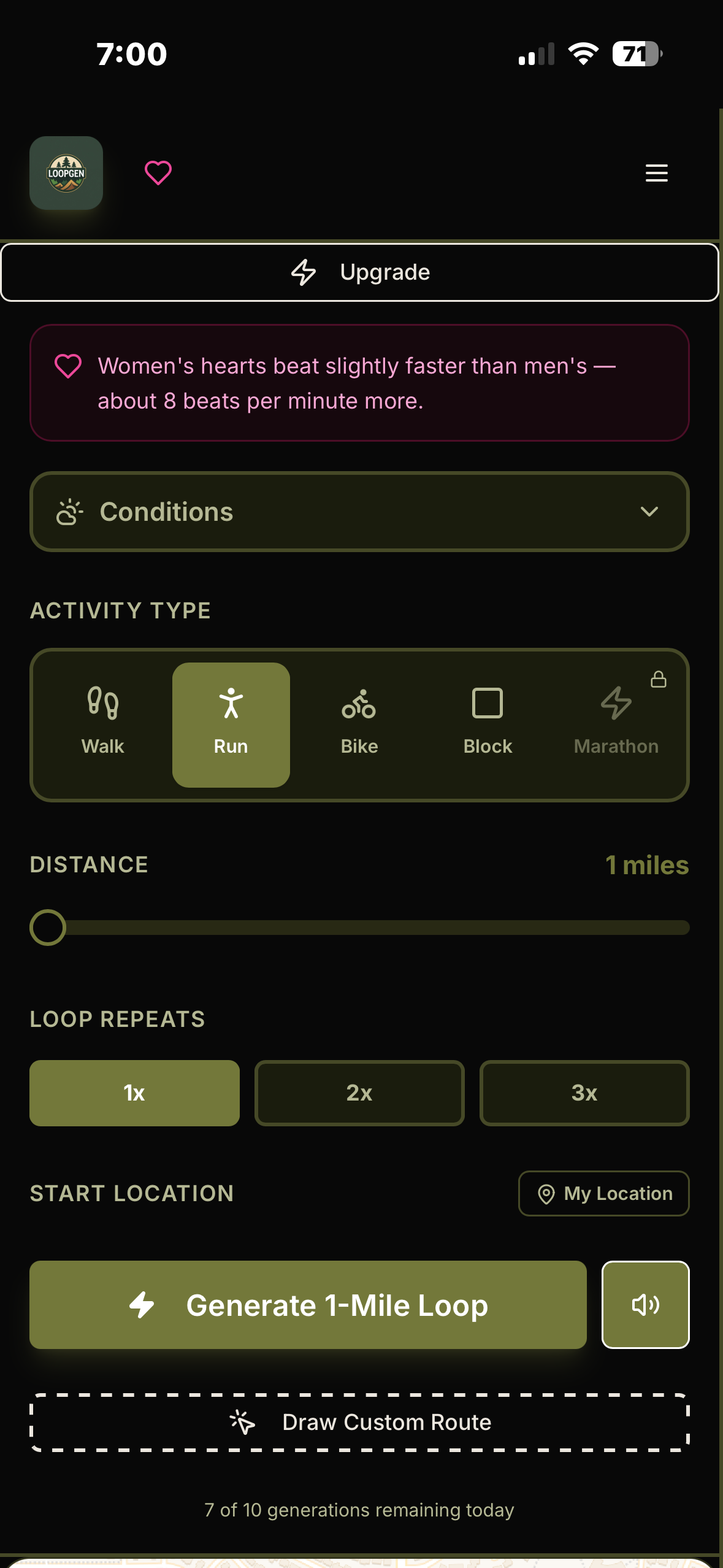This screenshot has width=723, height=1568.
Task: Click the pink heart icon near the logo
Action: [x=158, y=172]
